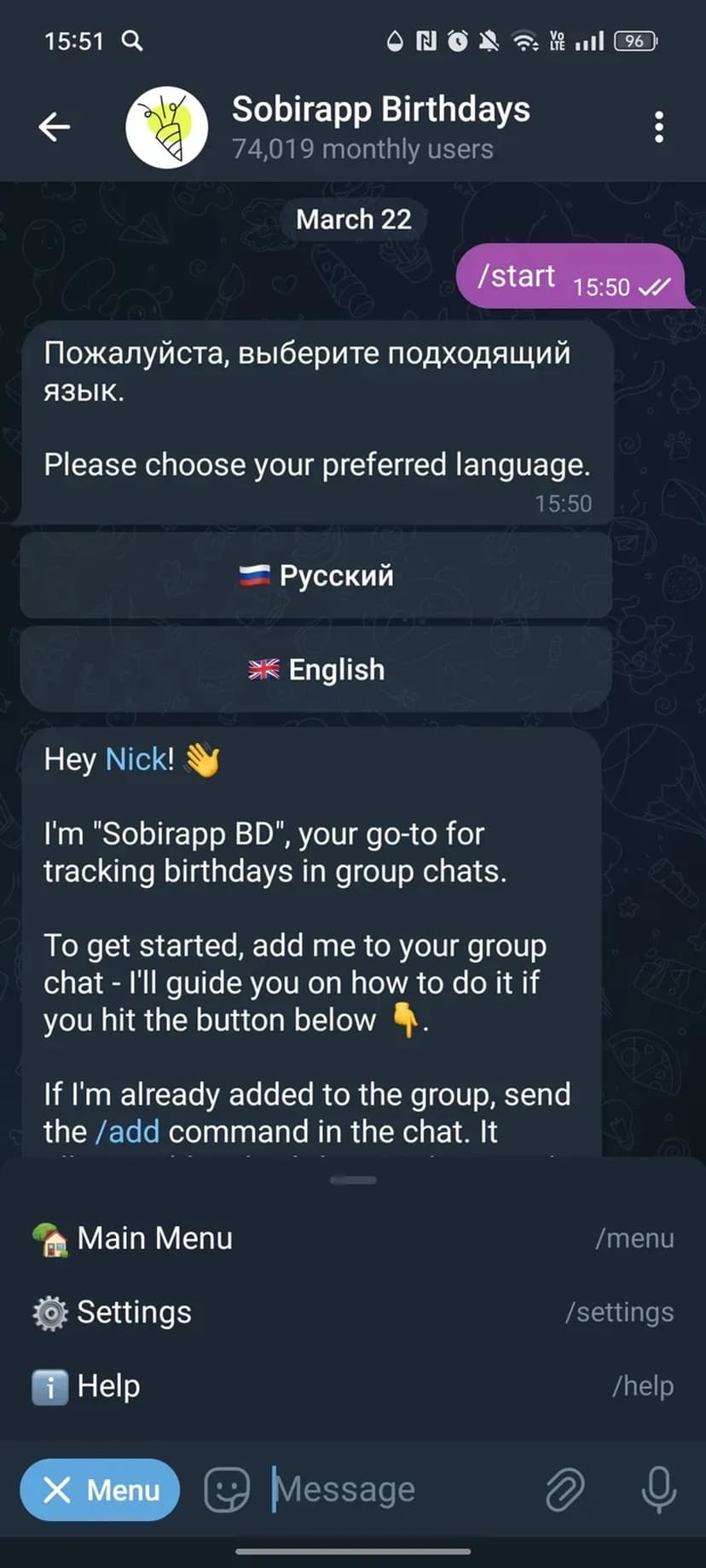Close the bot commands Menu
The image size is (706, 1568).
pyautogui.click(x=100, y=1490)
